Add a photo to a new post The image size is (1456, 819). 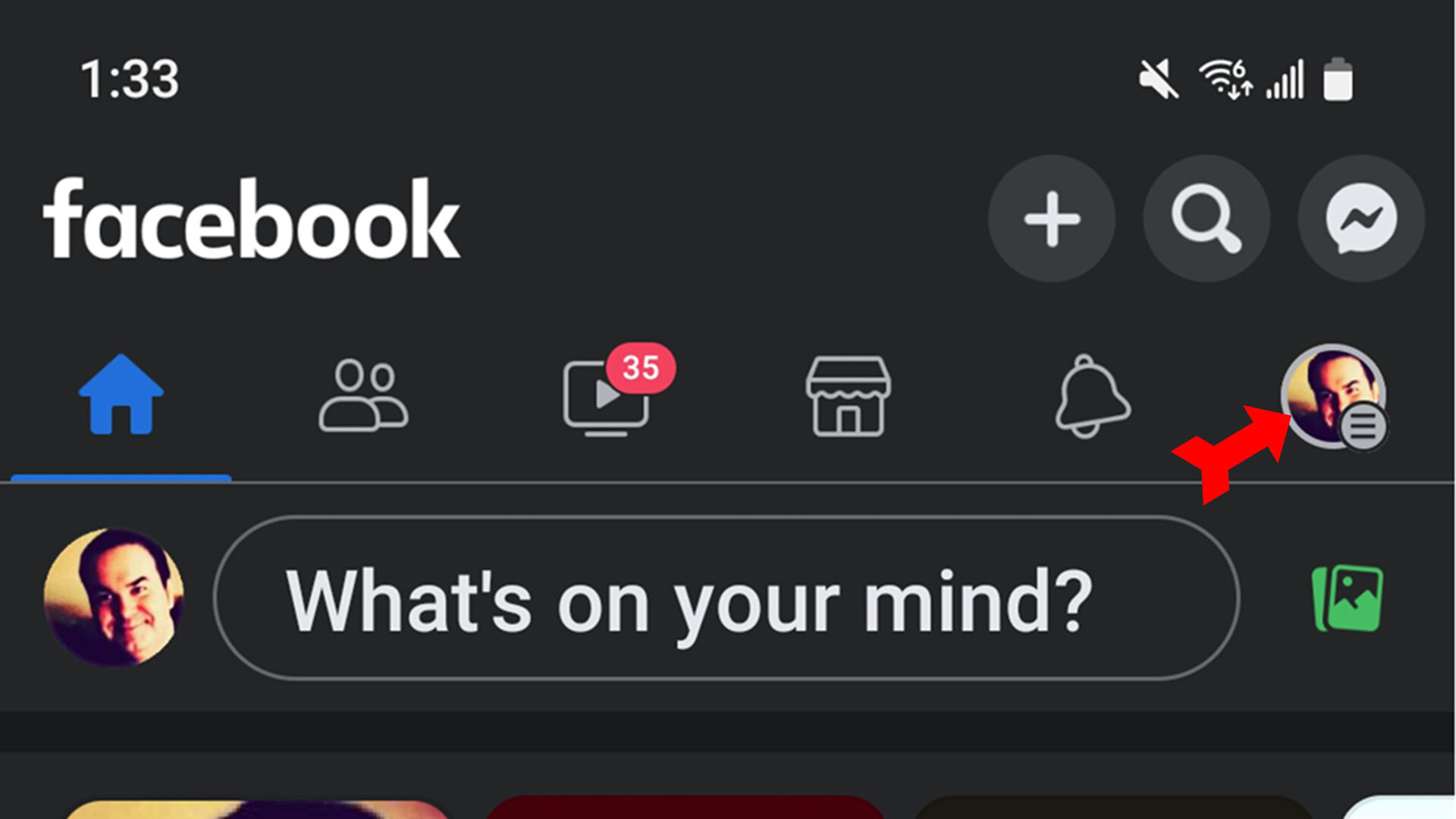[x=1348, y=598]
